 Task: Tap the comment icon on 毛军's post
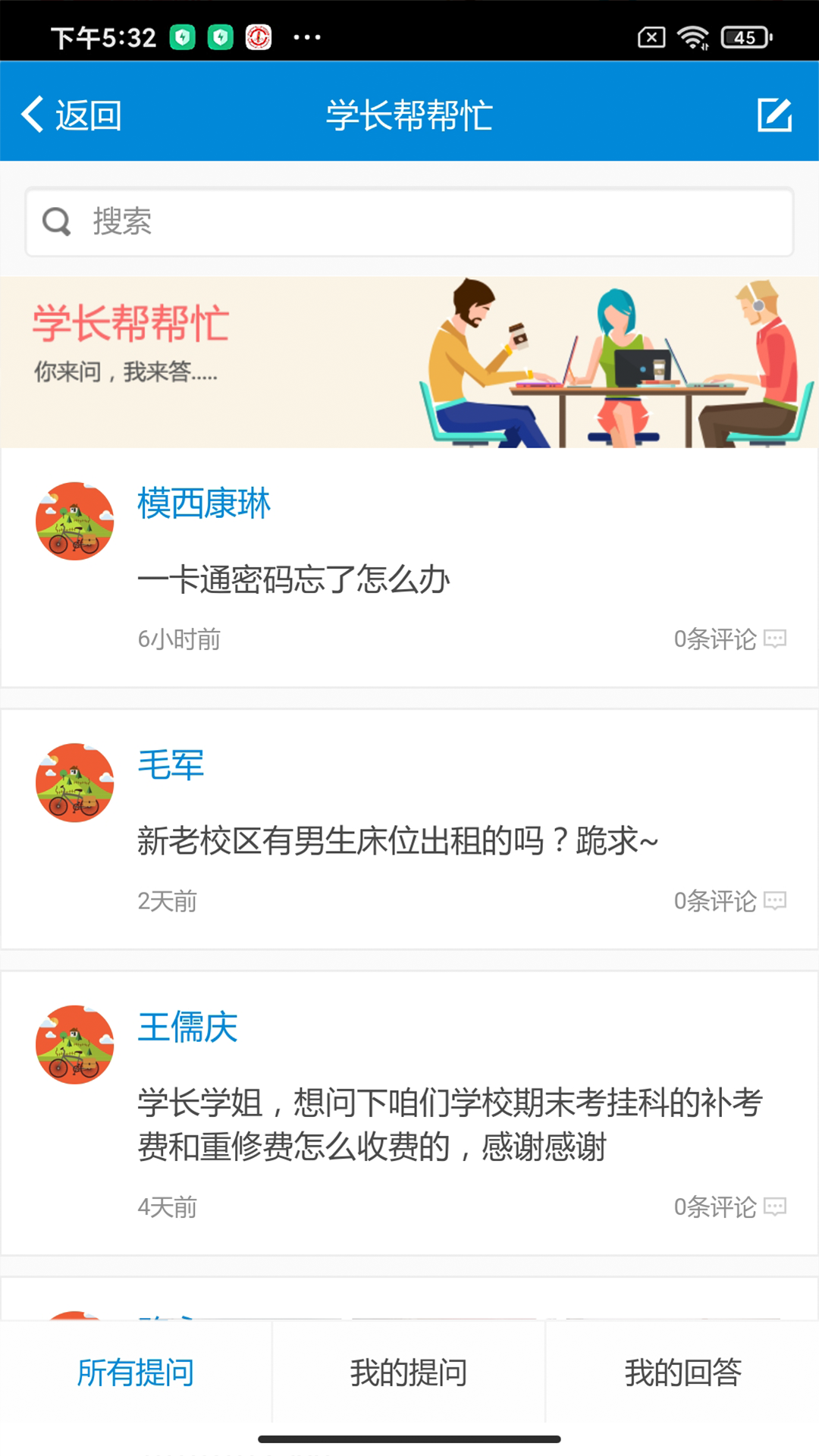coord(774,900)
